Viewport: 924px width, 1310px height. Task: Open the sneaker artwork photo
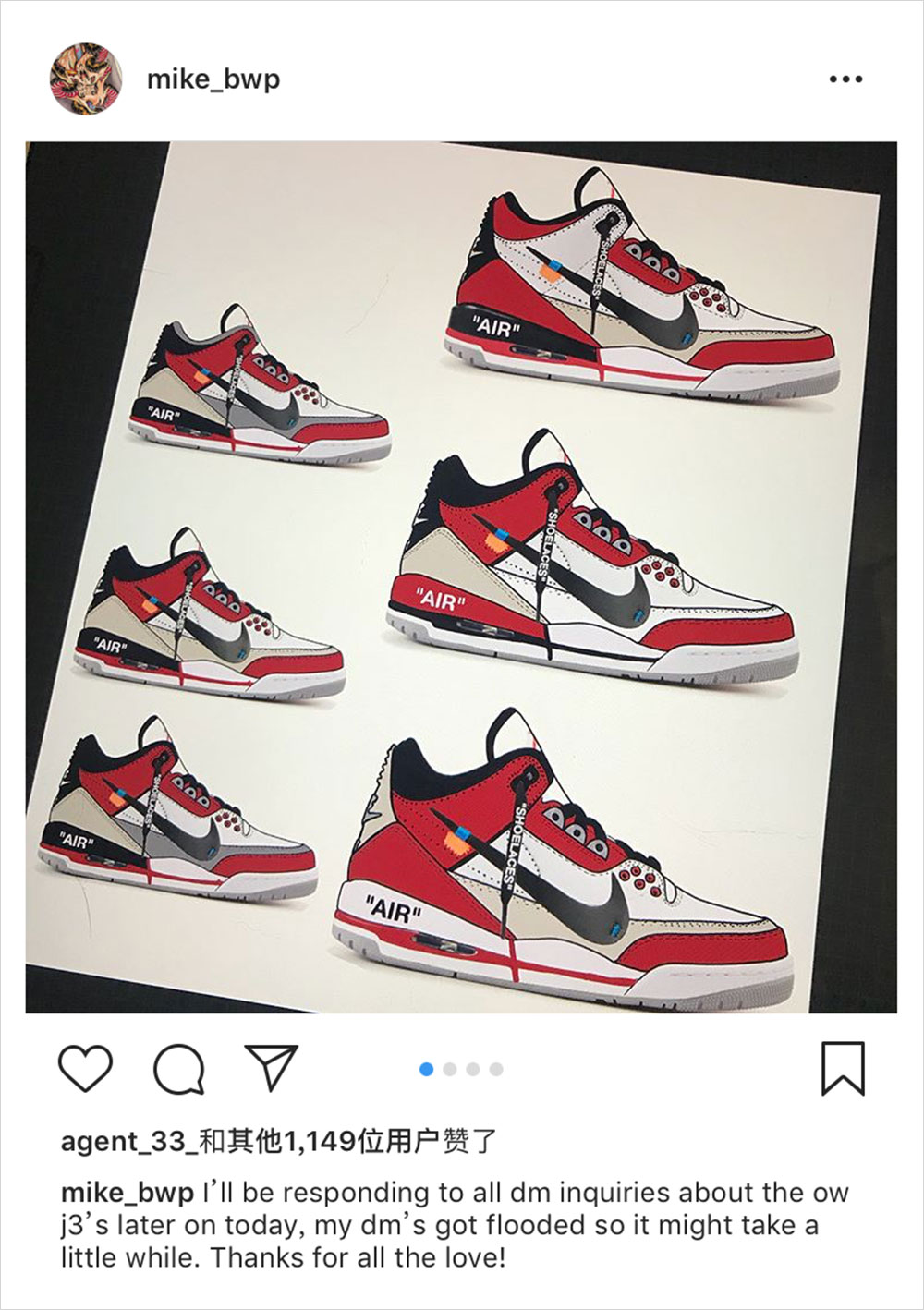click(x=461, y=577)
